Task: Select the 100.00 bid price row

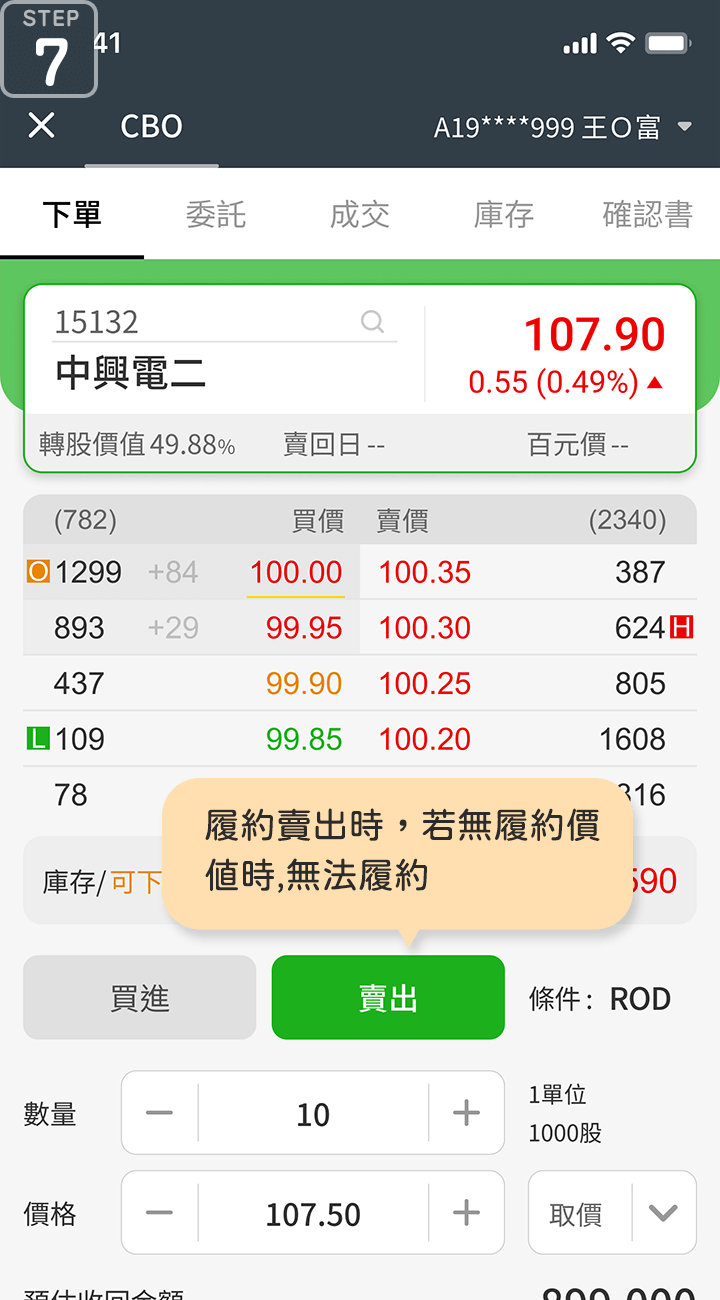Action: click(191, 572)
